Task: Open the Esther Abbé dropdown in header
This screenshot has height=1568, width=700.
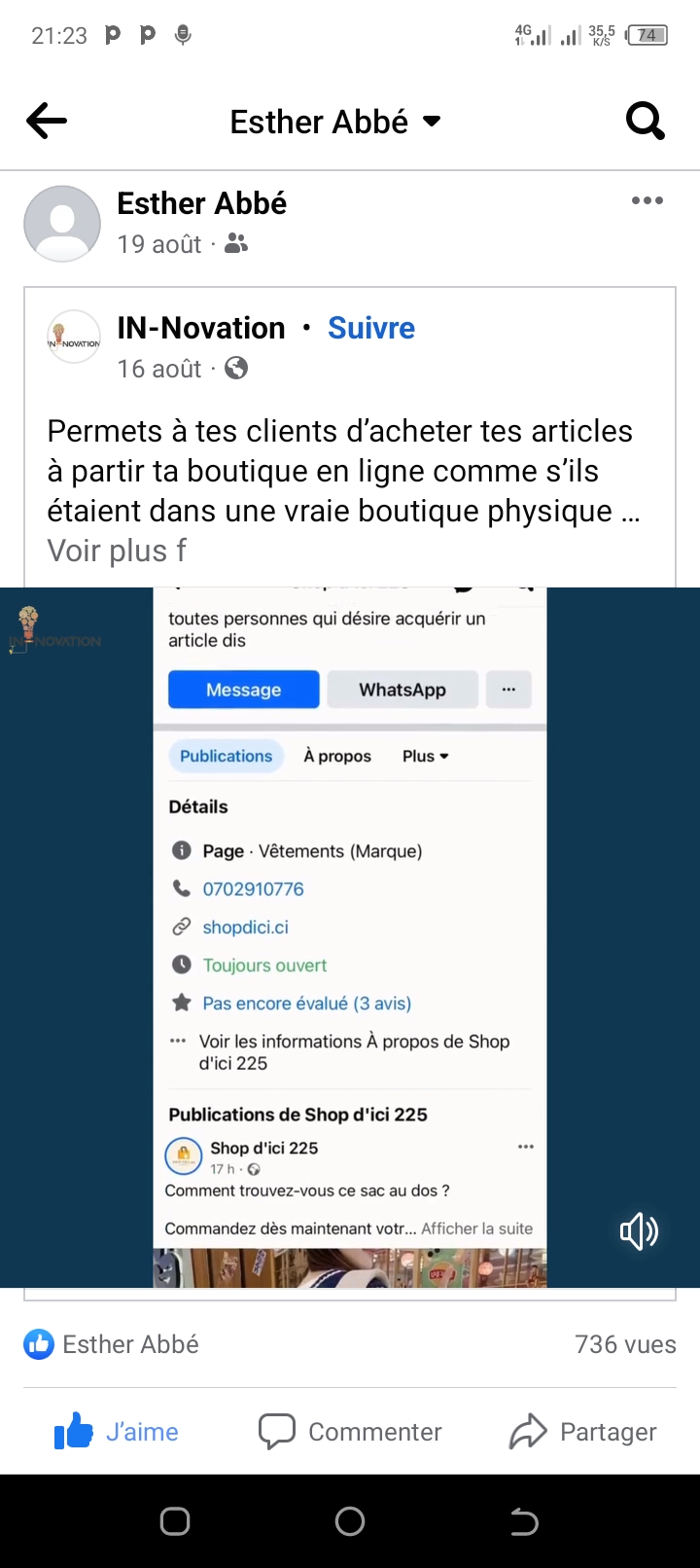Action: point(335,122)
